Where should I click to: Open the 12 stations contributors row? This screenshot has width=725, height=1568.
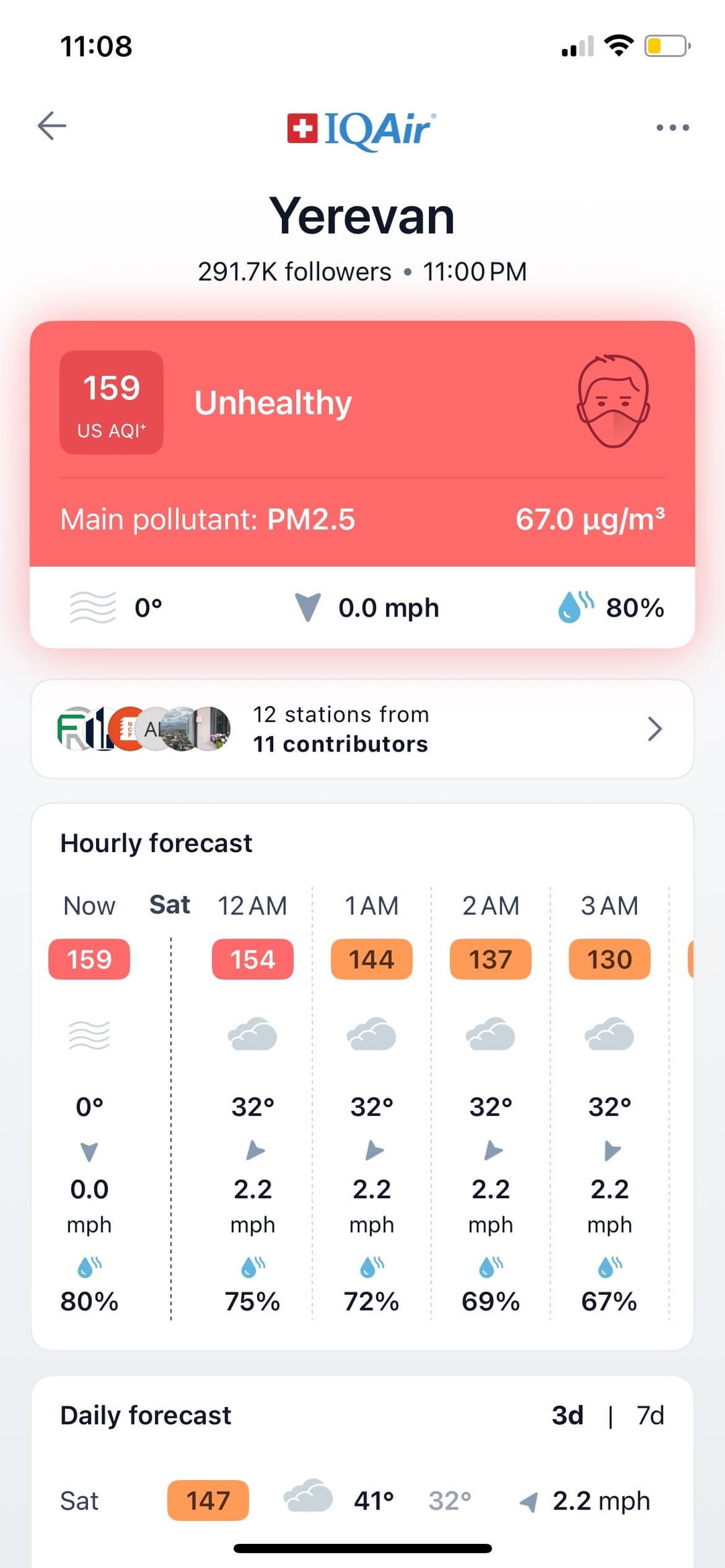pos(362,729)
